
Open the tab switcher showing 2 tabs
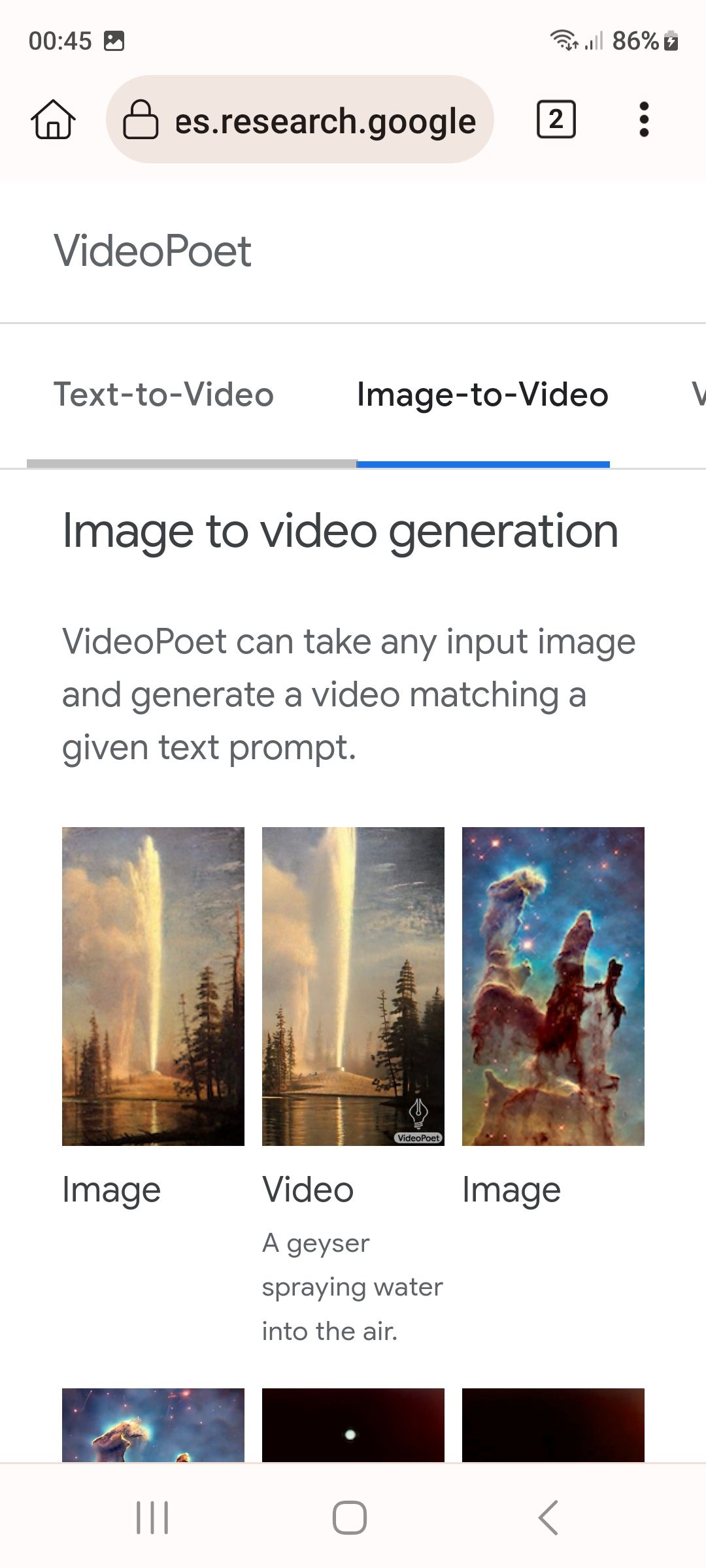[x=556, y=120]
